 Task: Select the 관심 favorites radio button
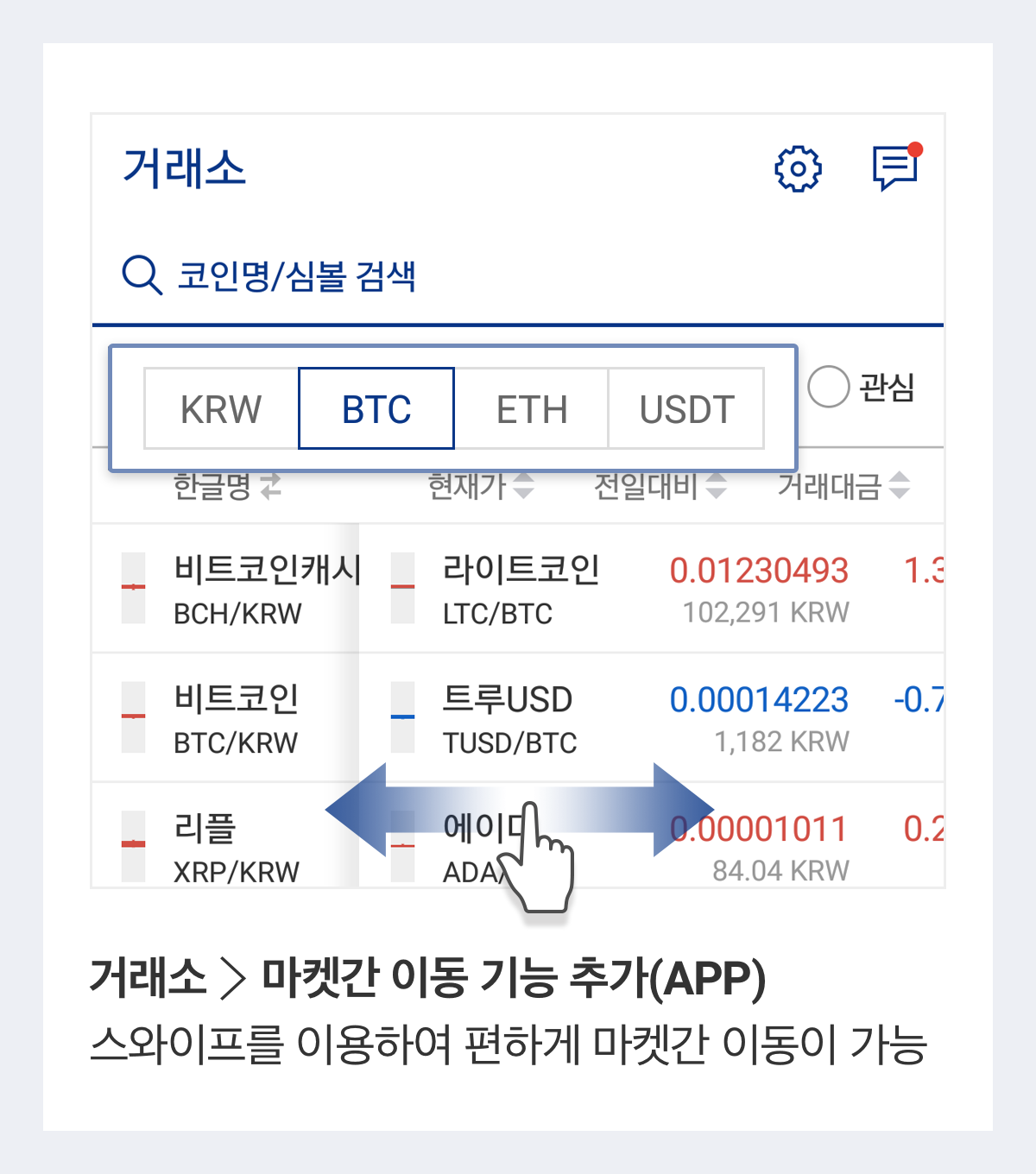pos(828,388)
